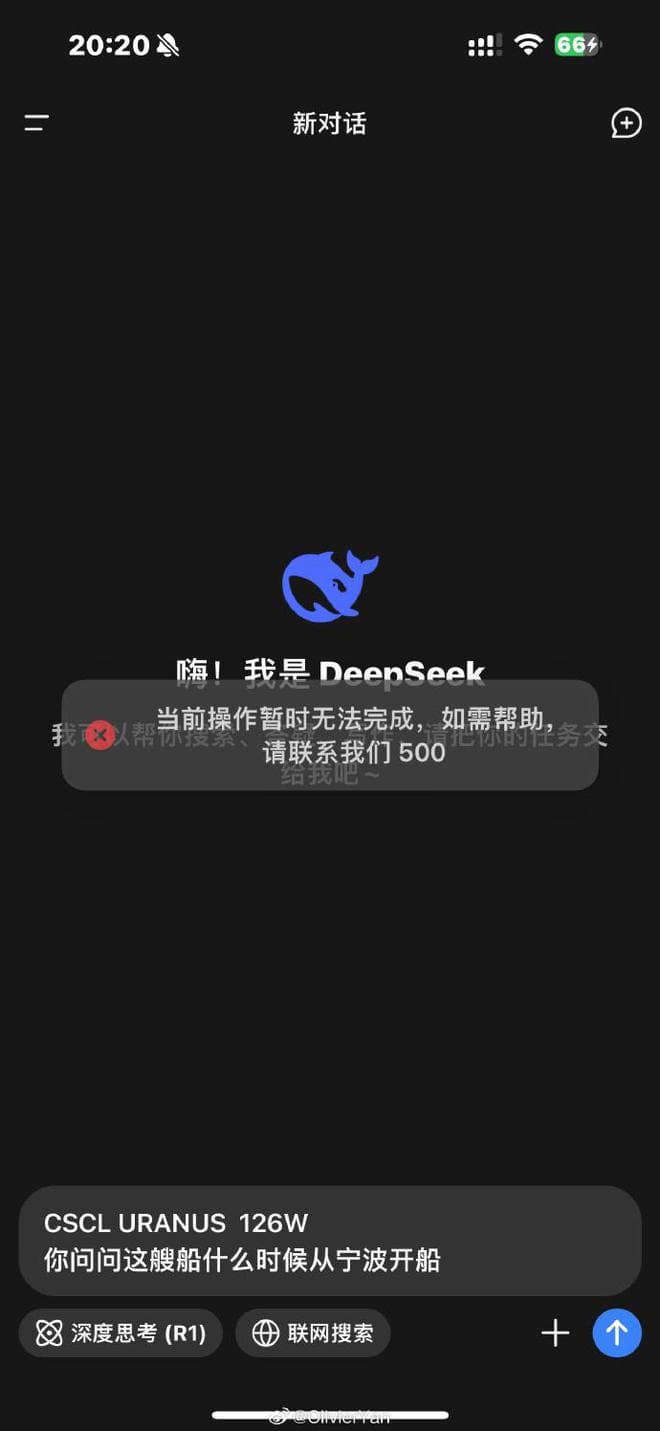Open the sidebar menu

pyautogui.click(x=37, y=123)
